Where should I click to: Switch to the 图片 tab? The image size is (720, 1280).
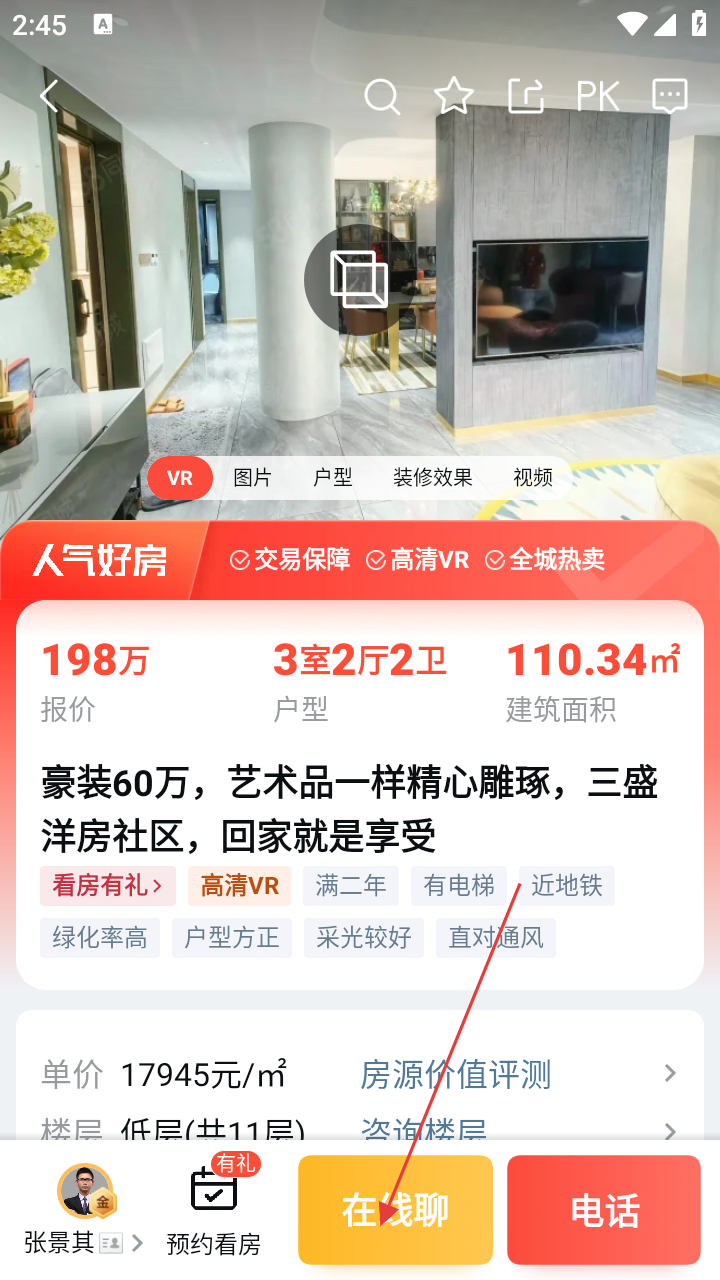(x=253, y=478)
